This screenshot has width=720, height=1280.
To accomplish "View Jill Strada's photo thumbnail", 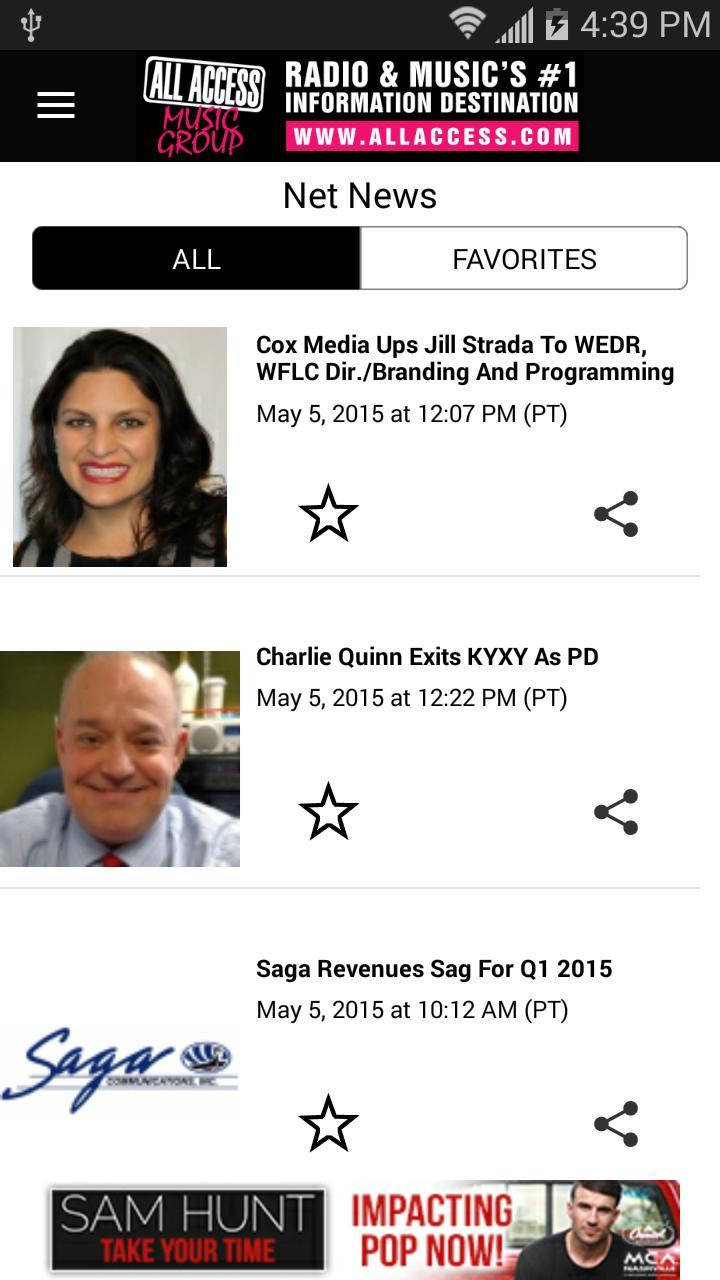I will [120, 447].
